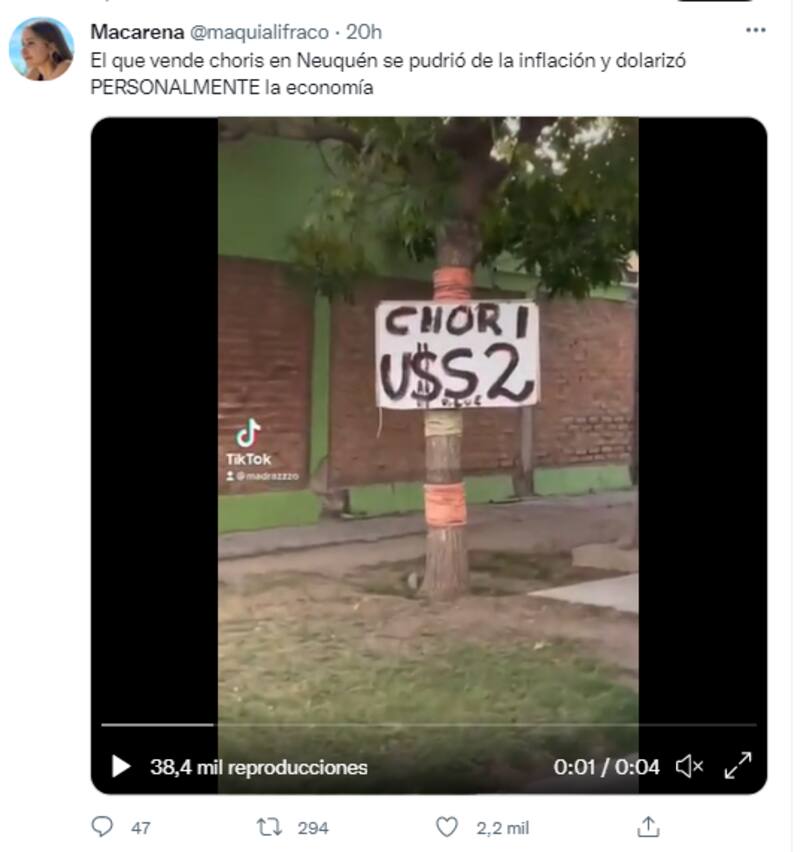The width and height of the screenshot is (800, 852).
Task: Retweet Macarena's post
Action: pyautogui.click(x=269, y=827)
